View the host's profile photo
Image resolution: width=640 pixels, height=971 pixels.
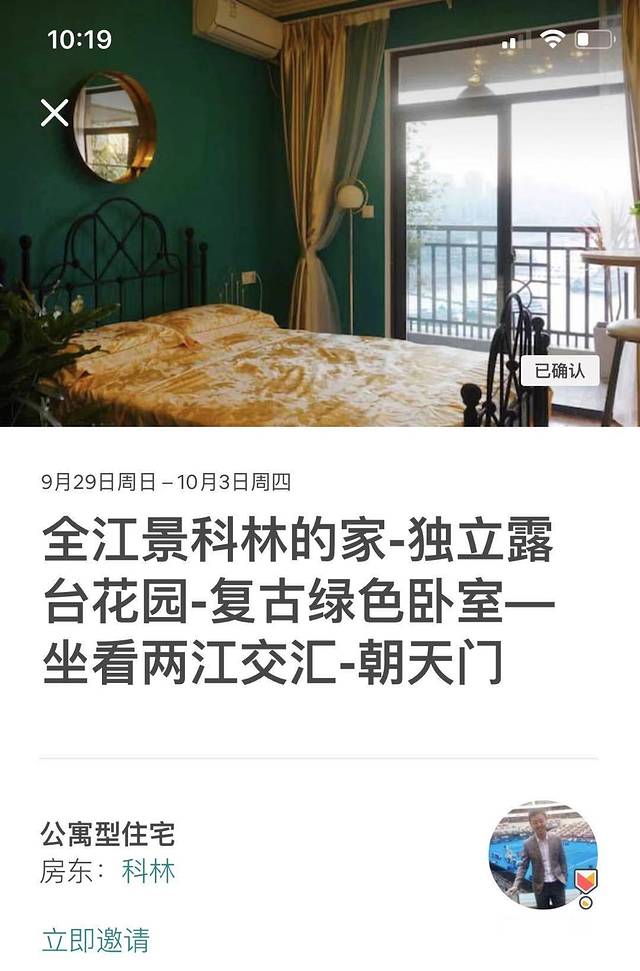pyautogui.click(x=542, y=855)
